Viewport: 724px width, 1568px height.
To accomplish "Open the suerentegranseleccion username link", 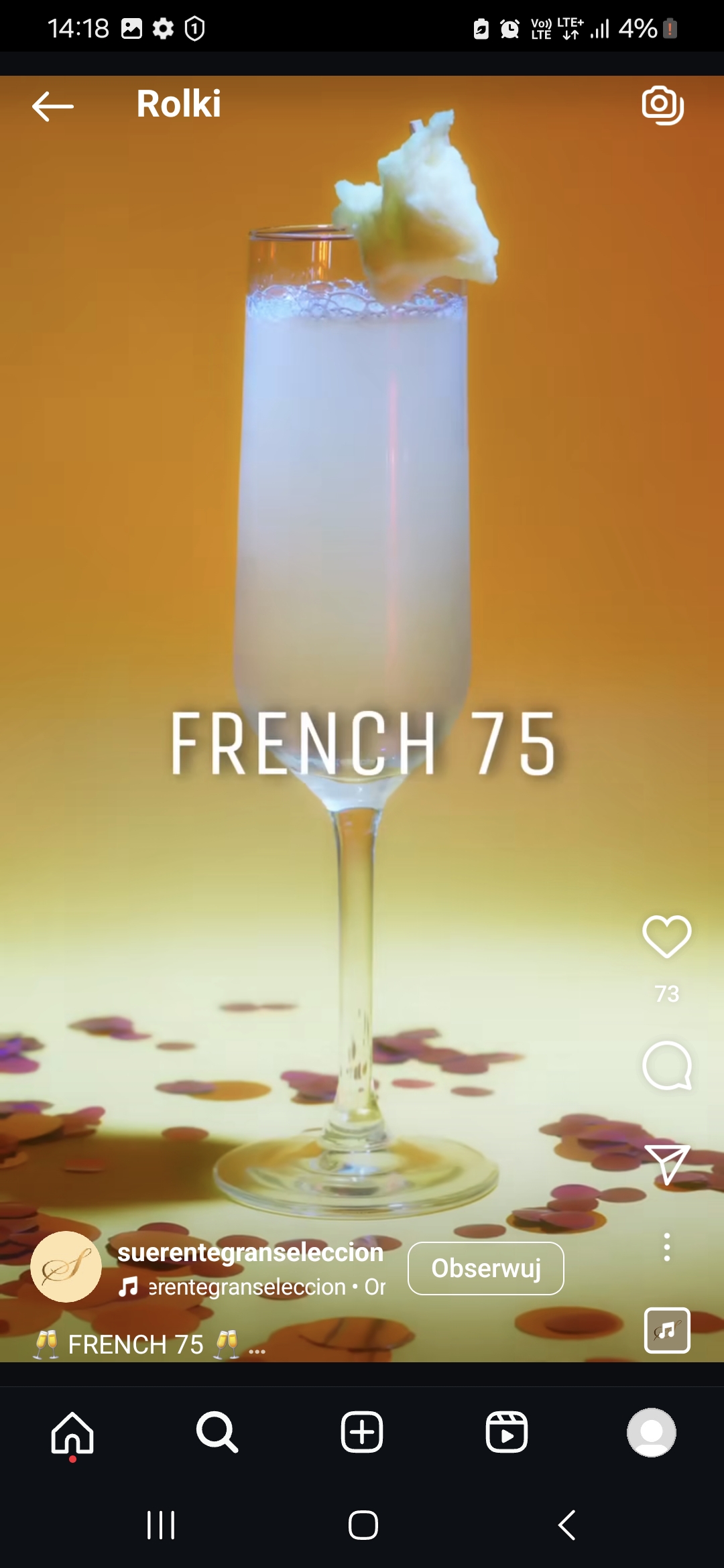I will pyautogui.click(x=250, y=1252).
